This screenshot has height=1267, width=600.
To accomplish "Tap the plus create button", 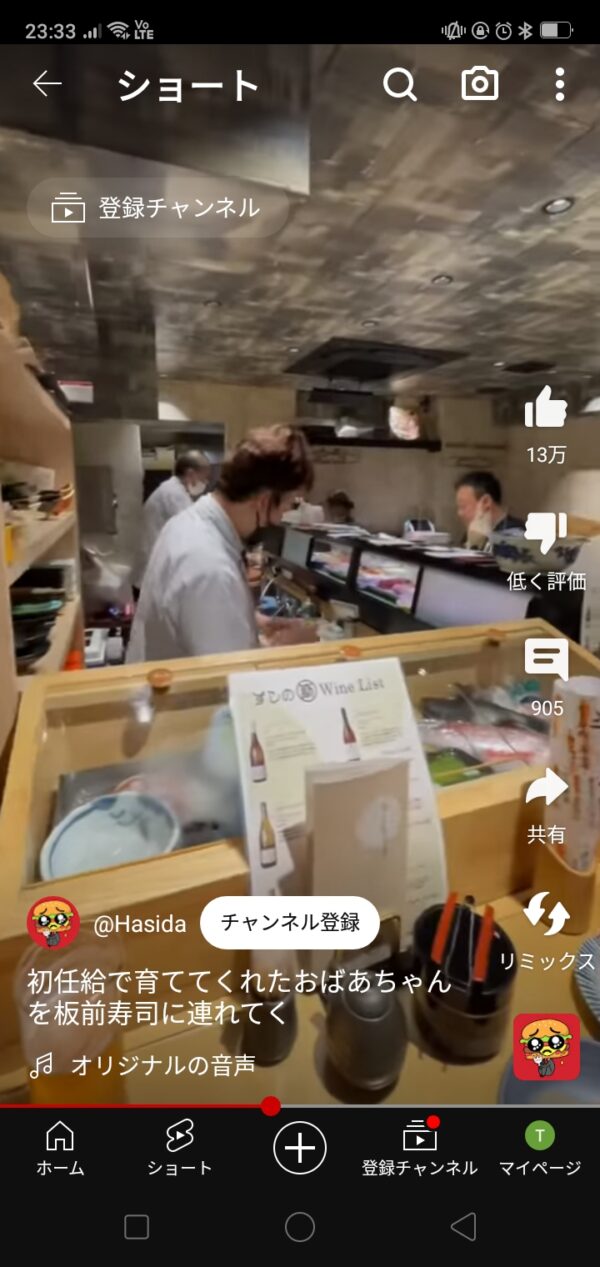I will click(300, 1146).
